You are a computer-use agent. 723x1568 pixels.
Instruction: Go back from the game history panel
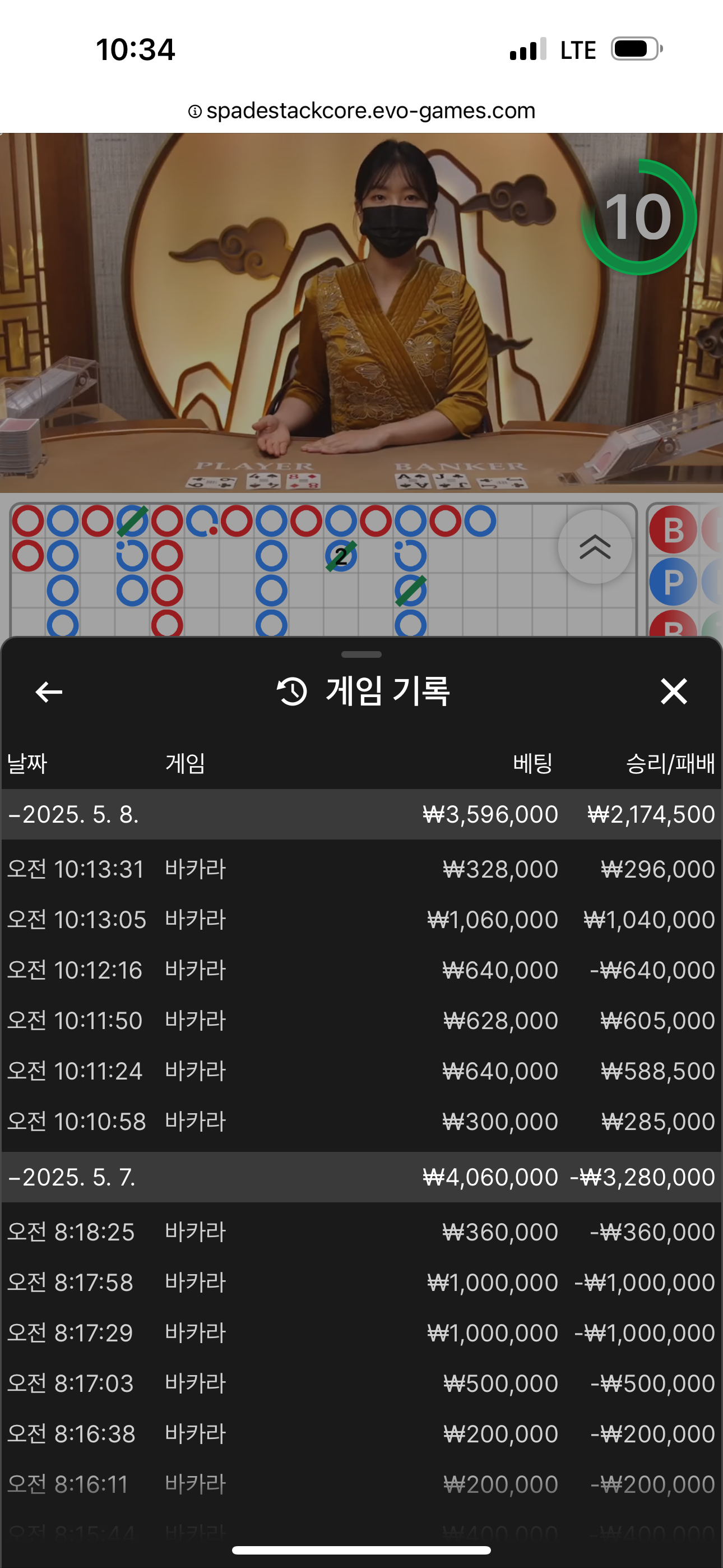49,691
